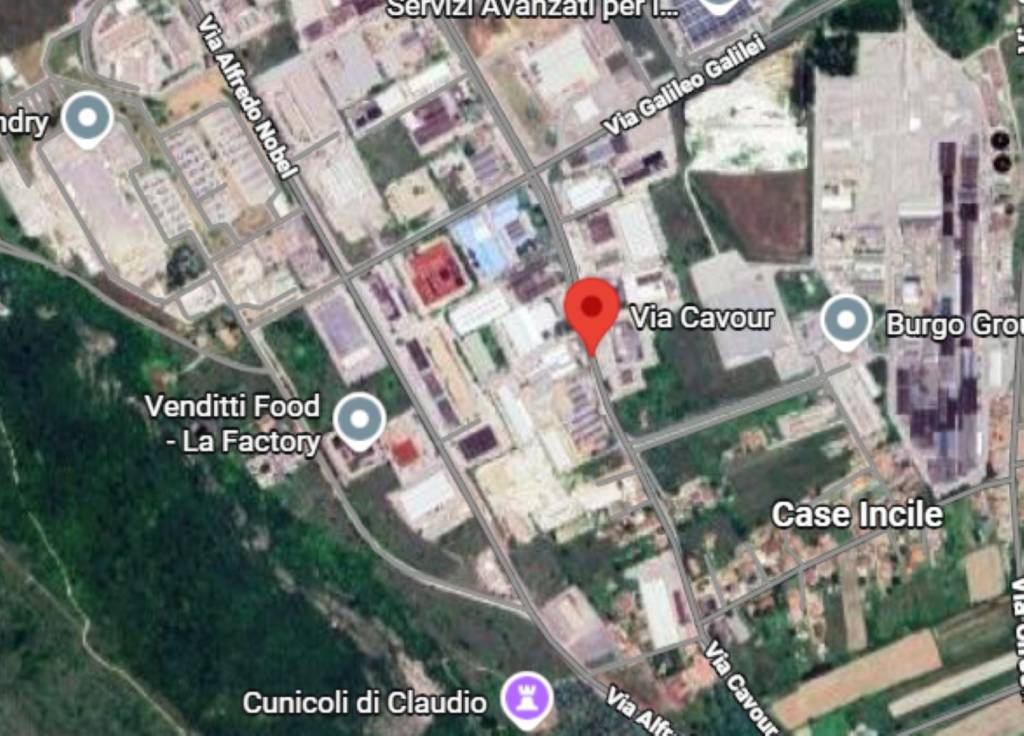
Task: Open Venditti Food - La Factory place marker
Action: click(x=359, y=419)
